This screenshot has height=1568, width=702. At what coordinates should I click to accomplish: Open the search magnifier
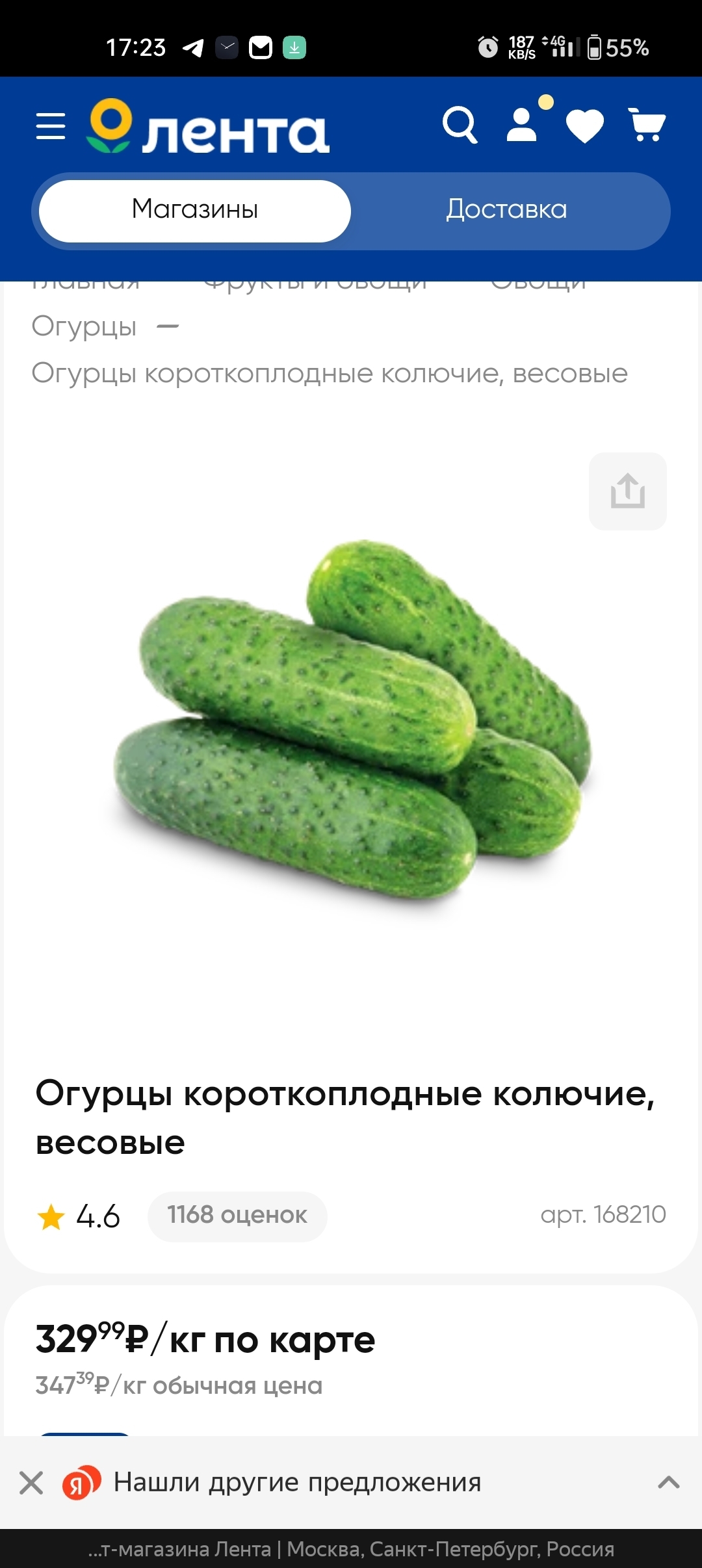pos(460,125)
